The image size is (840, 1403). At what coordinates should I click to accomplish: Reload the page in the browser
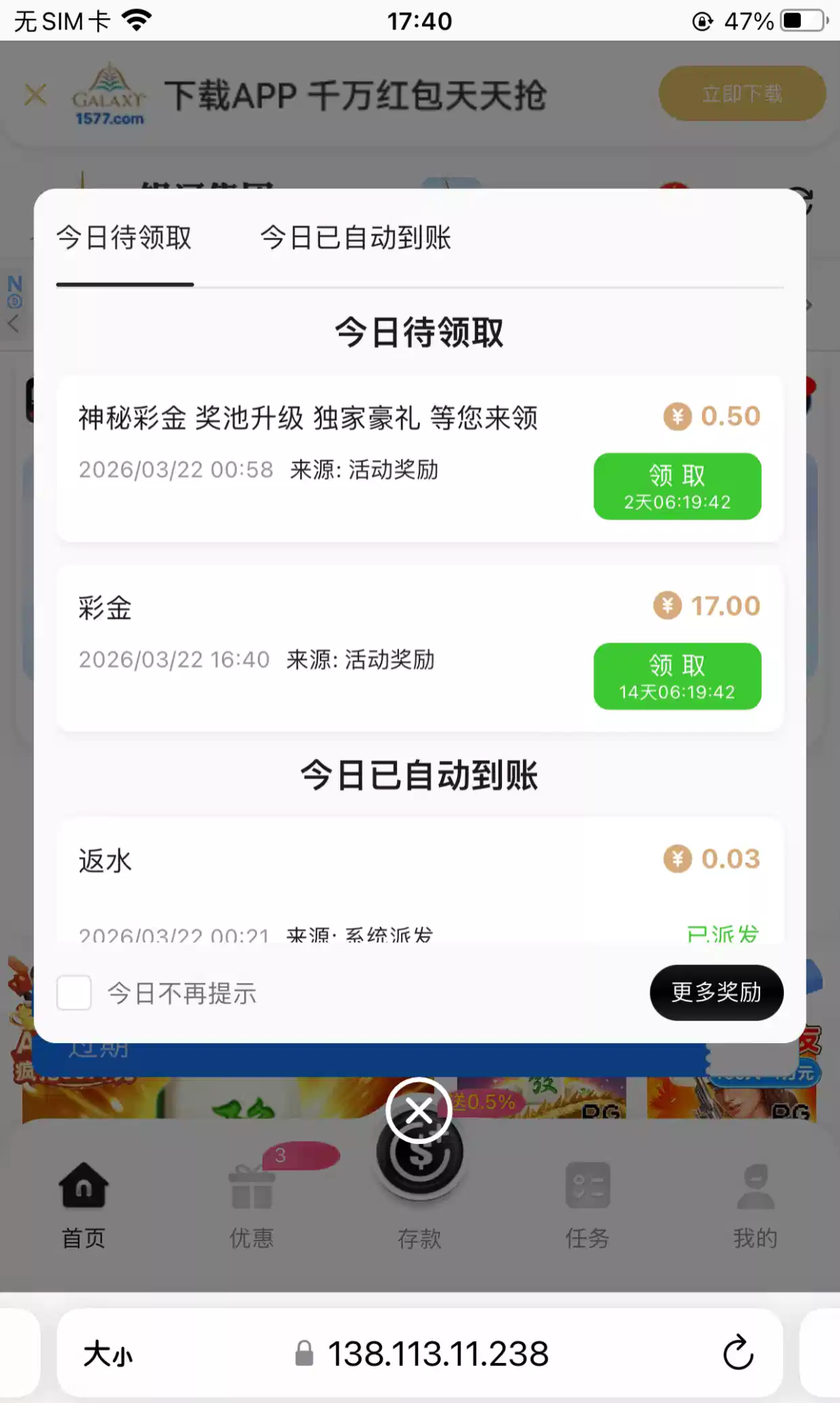point(738,1353)
